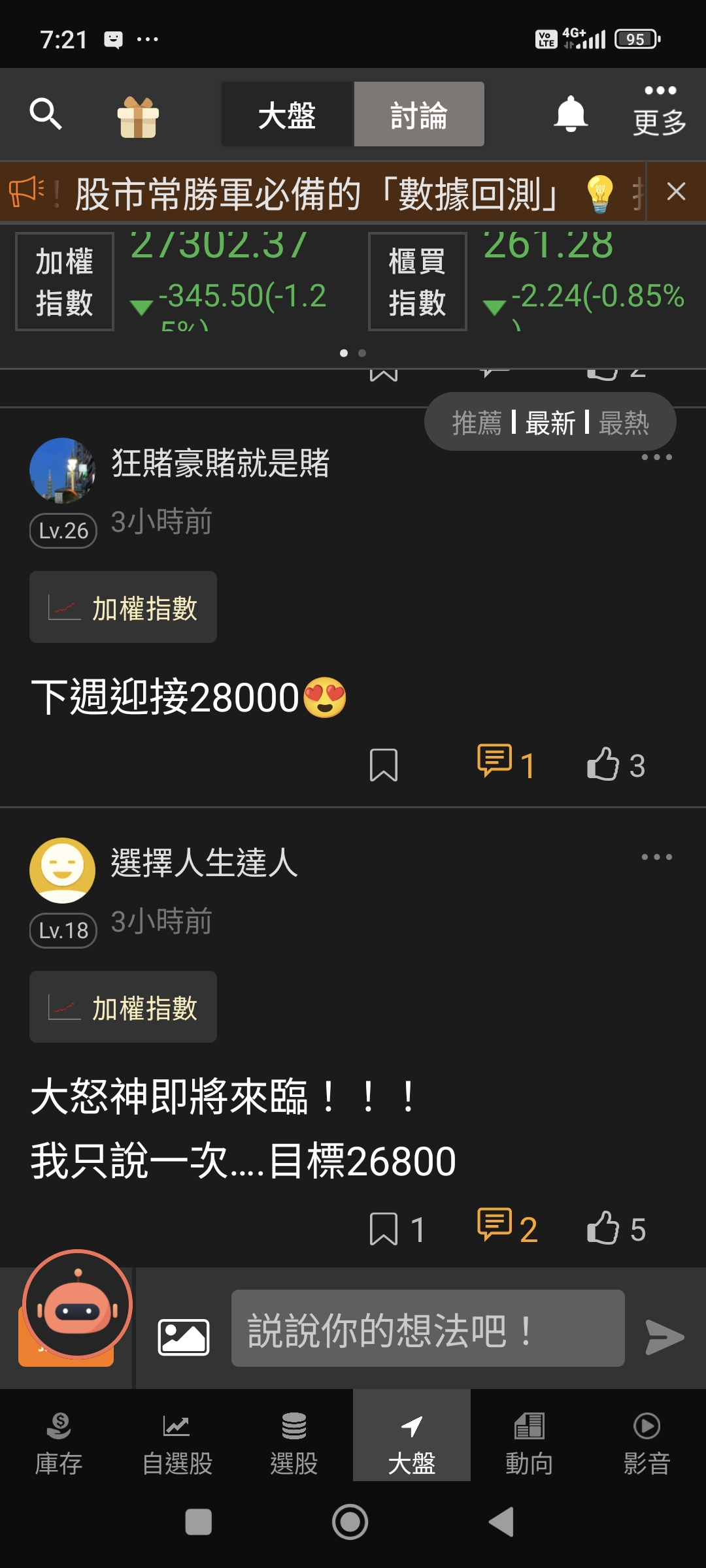Image resolution: width=706 pixels, height=1568 pixels.
Task: Sort discussions by 推薦
Action: click(x=477, y=423)
